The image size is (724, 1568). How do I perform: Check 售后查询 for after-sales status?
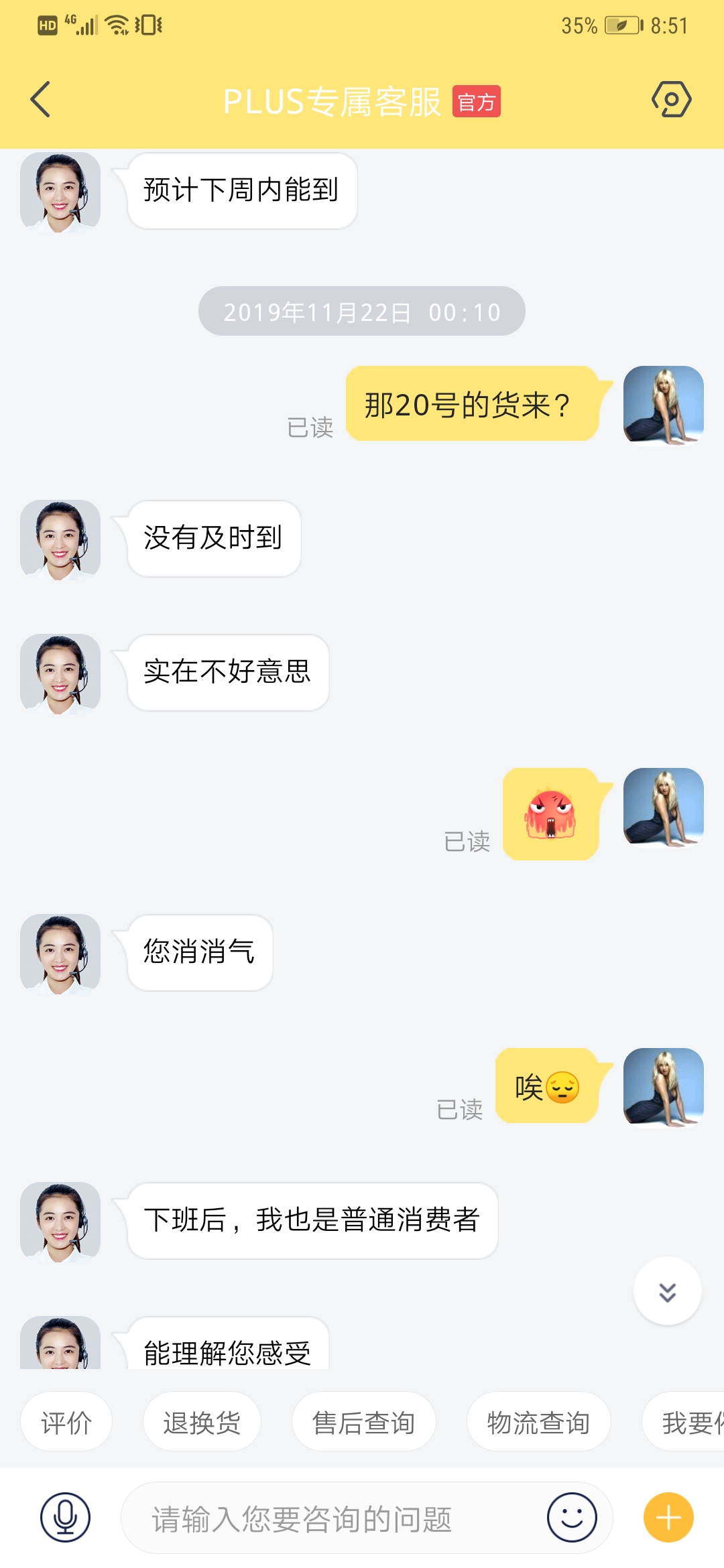click(x=363, y=1422)
